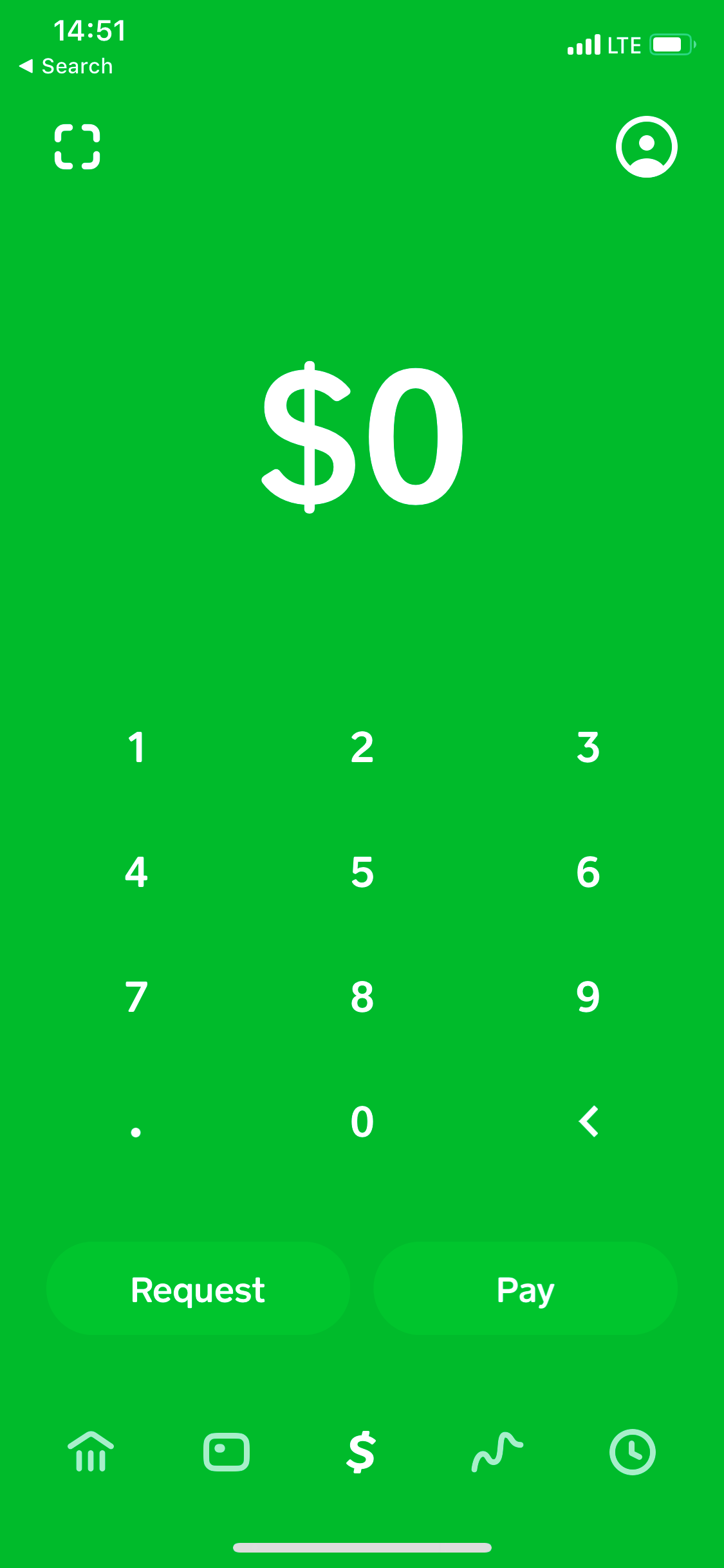Enter digit 8 on the keypad
724x1568 pixels.
click(x=362, y=997)
